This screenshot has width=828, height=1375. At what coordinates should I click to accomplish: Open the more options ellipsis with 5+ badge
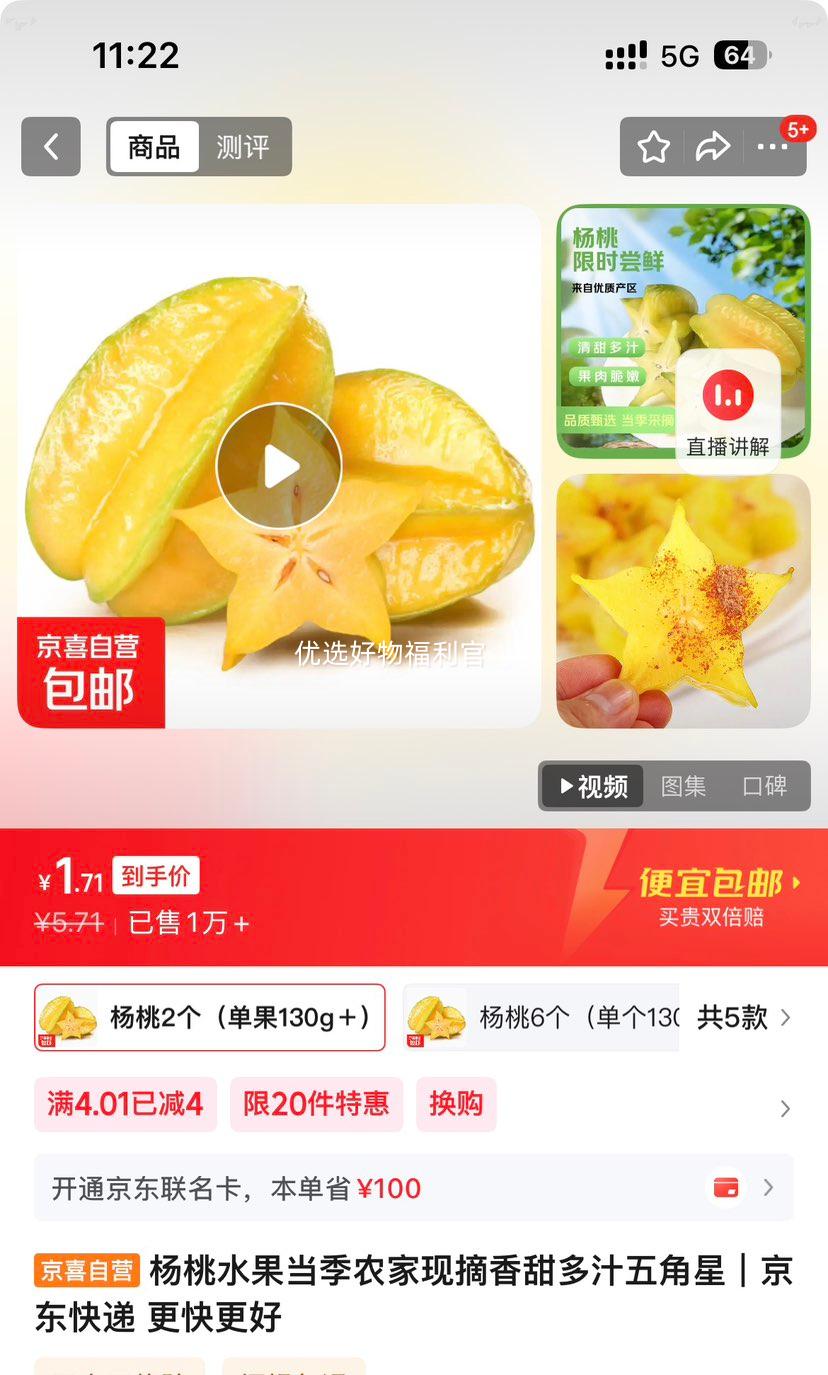[x=773, y=146]
